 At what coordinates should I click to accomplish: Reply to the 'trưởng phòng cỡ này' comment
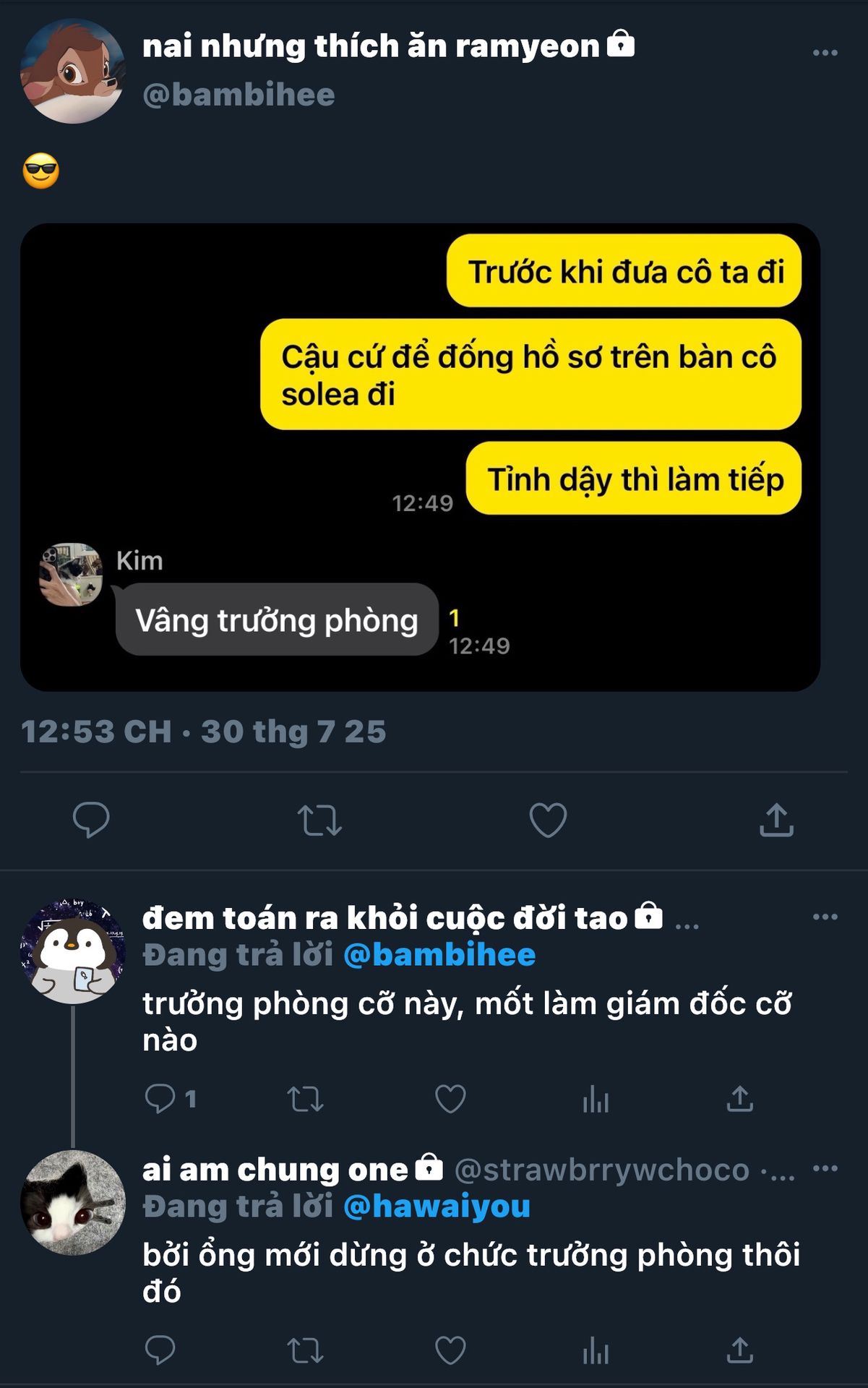click(x=160, y=1099)
